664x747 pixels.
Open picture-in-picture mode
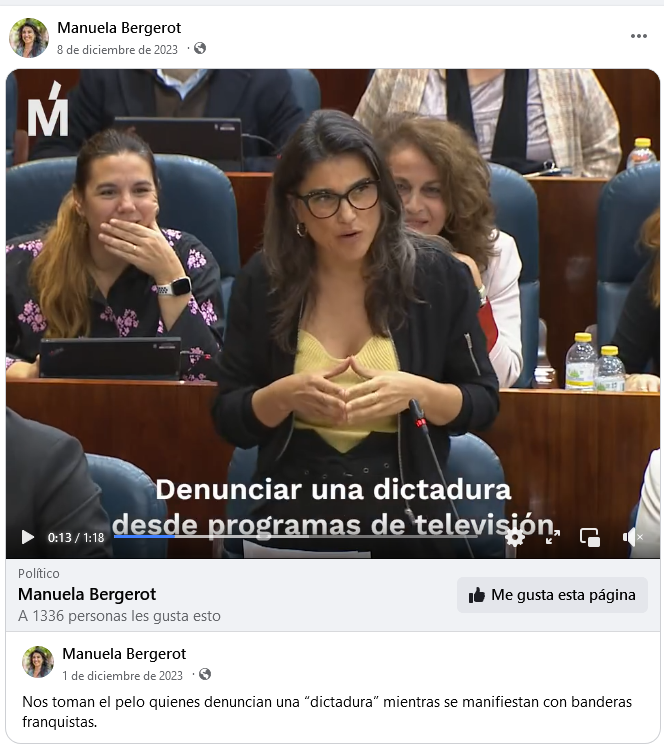click(590, 537)
